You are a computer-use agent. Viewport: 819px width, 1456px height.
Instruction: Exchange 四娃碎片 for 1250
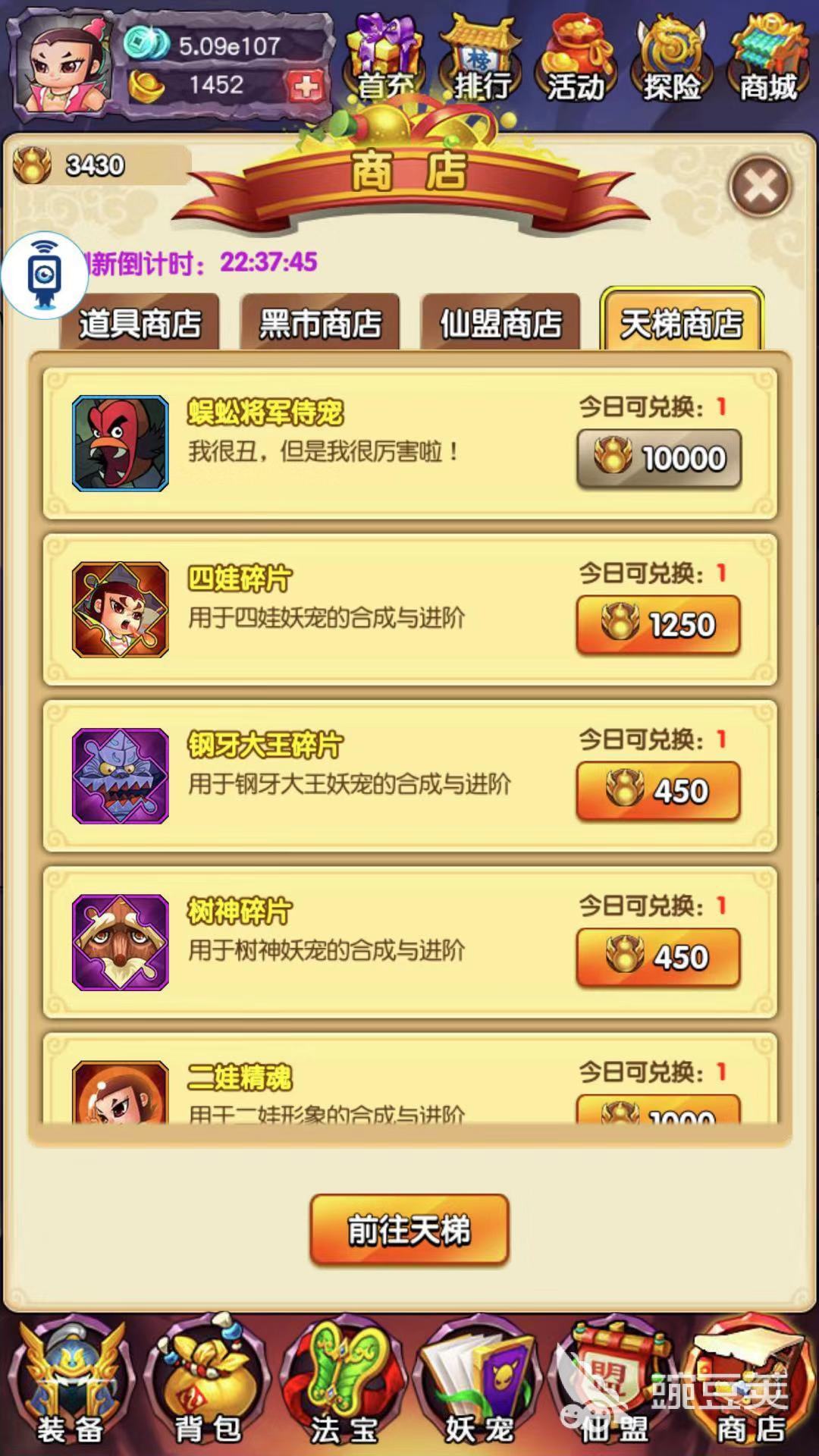click(x=657, y=625)
